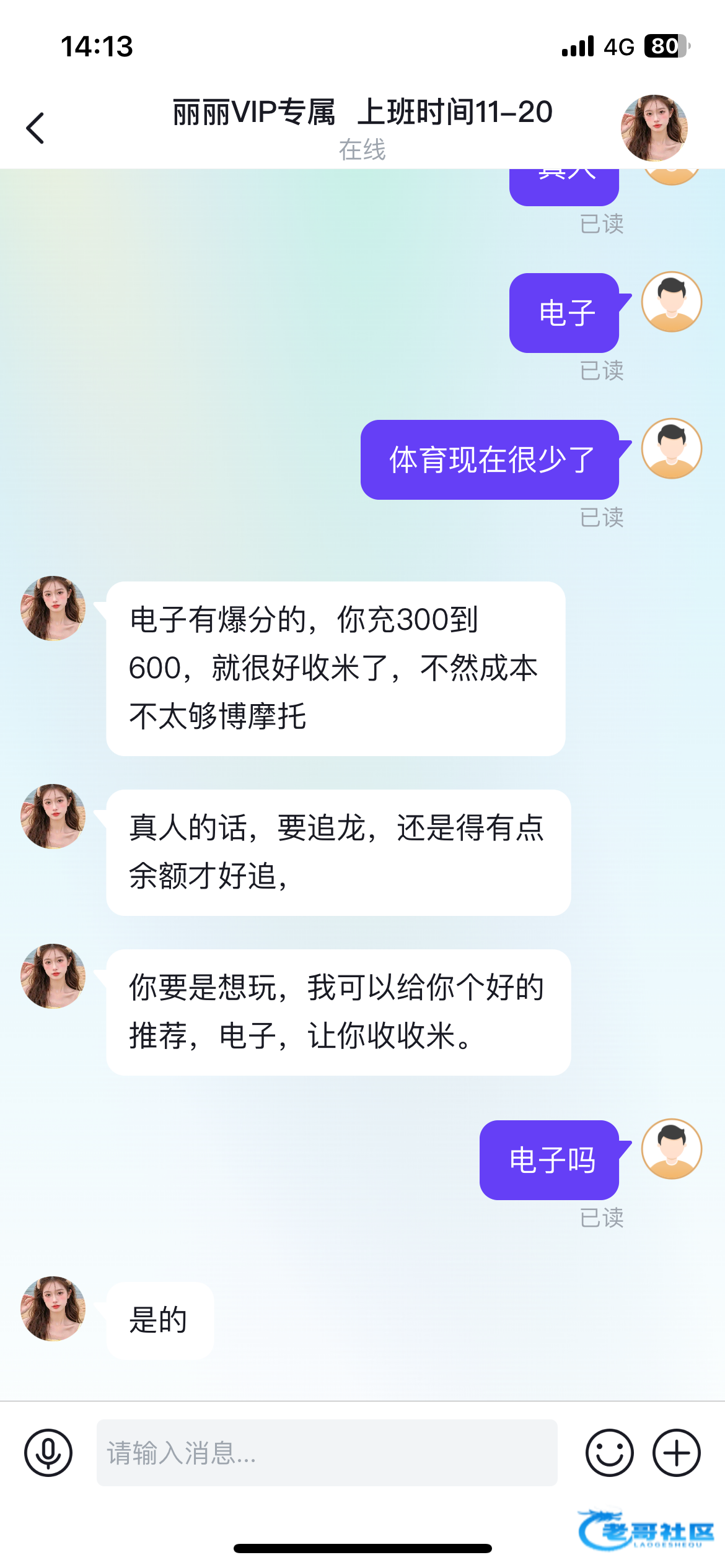The height and width of the screenshot is (1568, 725).
Task: Focus the 请输入消息 message field
Action: [x=327, y=1453]
